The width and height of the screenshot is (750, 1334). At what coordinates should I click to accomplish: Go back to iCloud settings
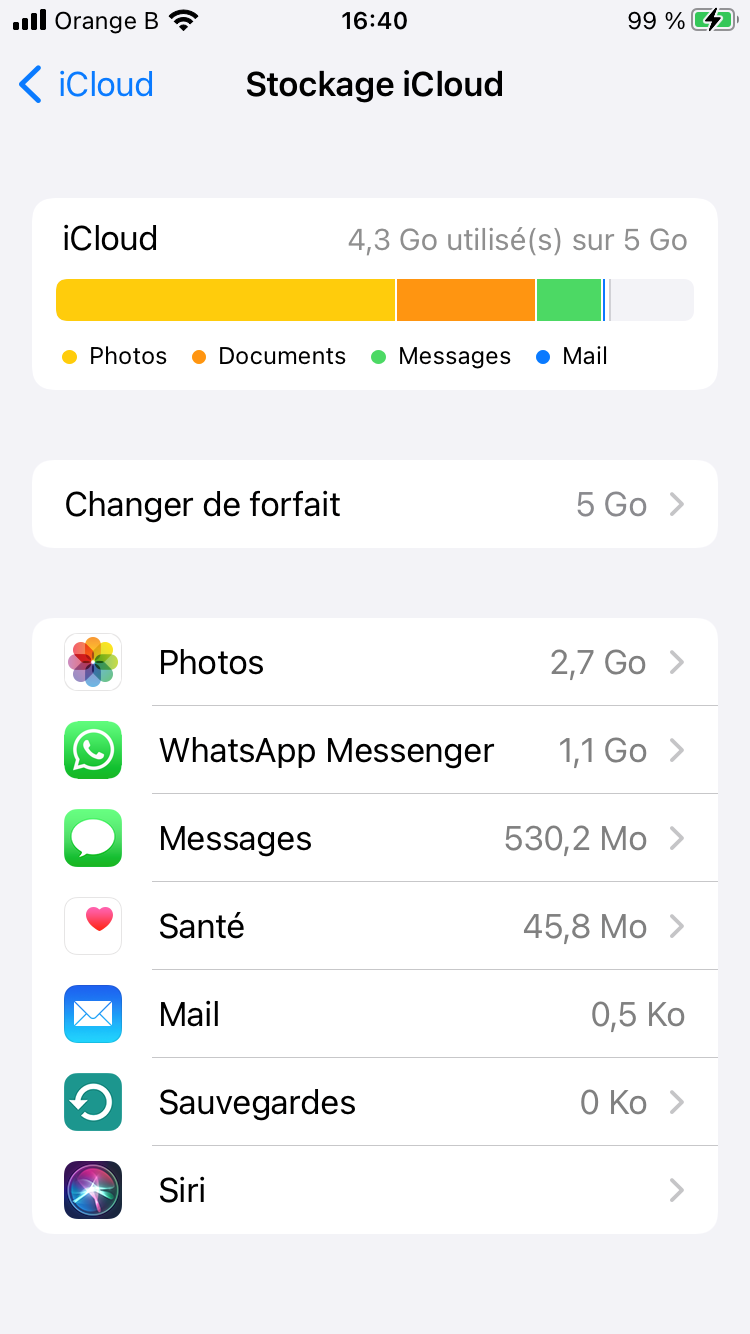86,85
